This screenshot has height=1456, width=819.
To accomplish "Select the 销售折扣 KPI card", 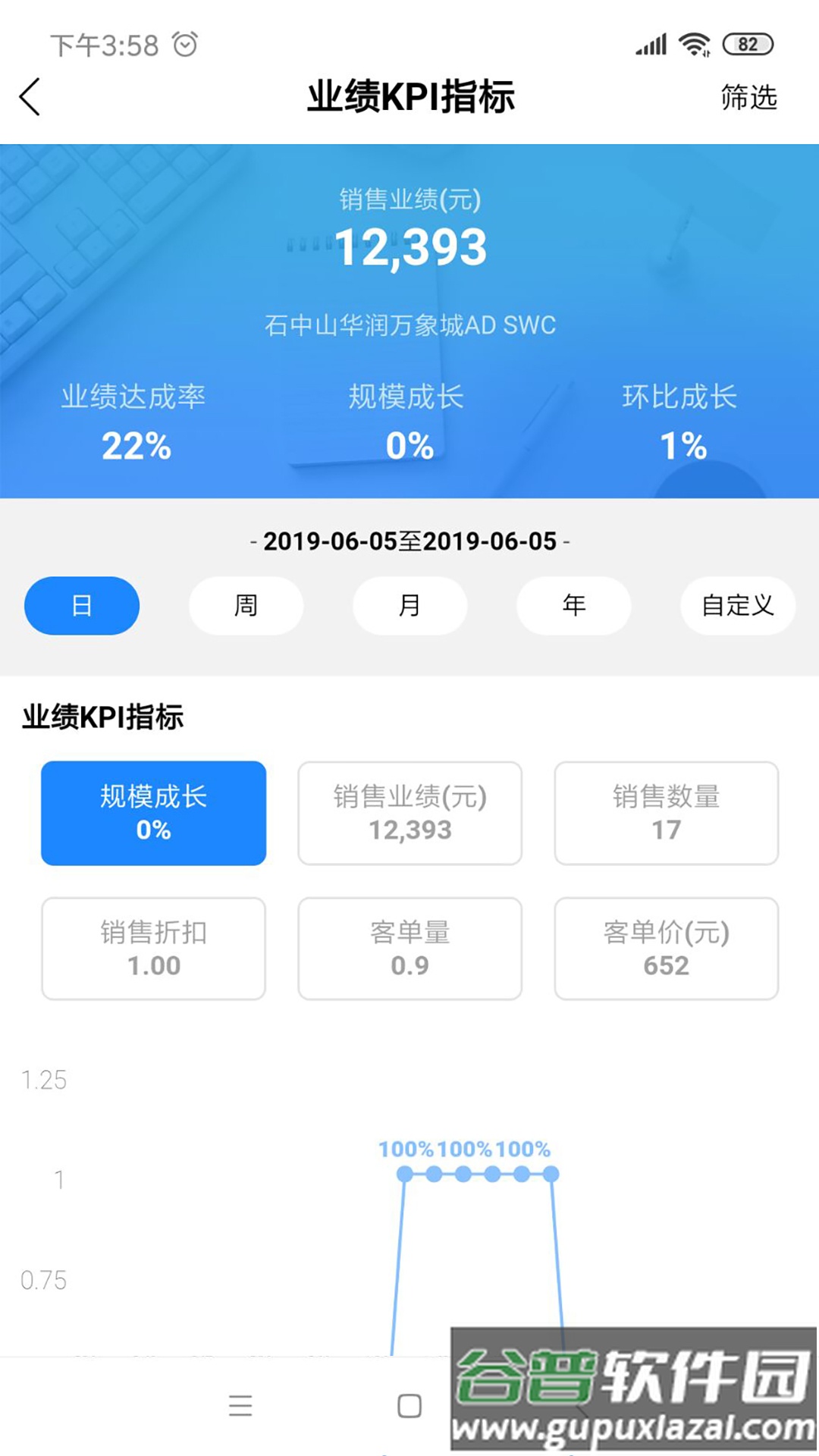I will (x=154, y=948).
